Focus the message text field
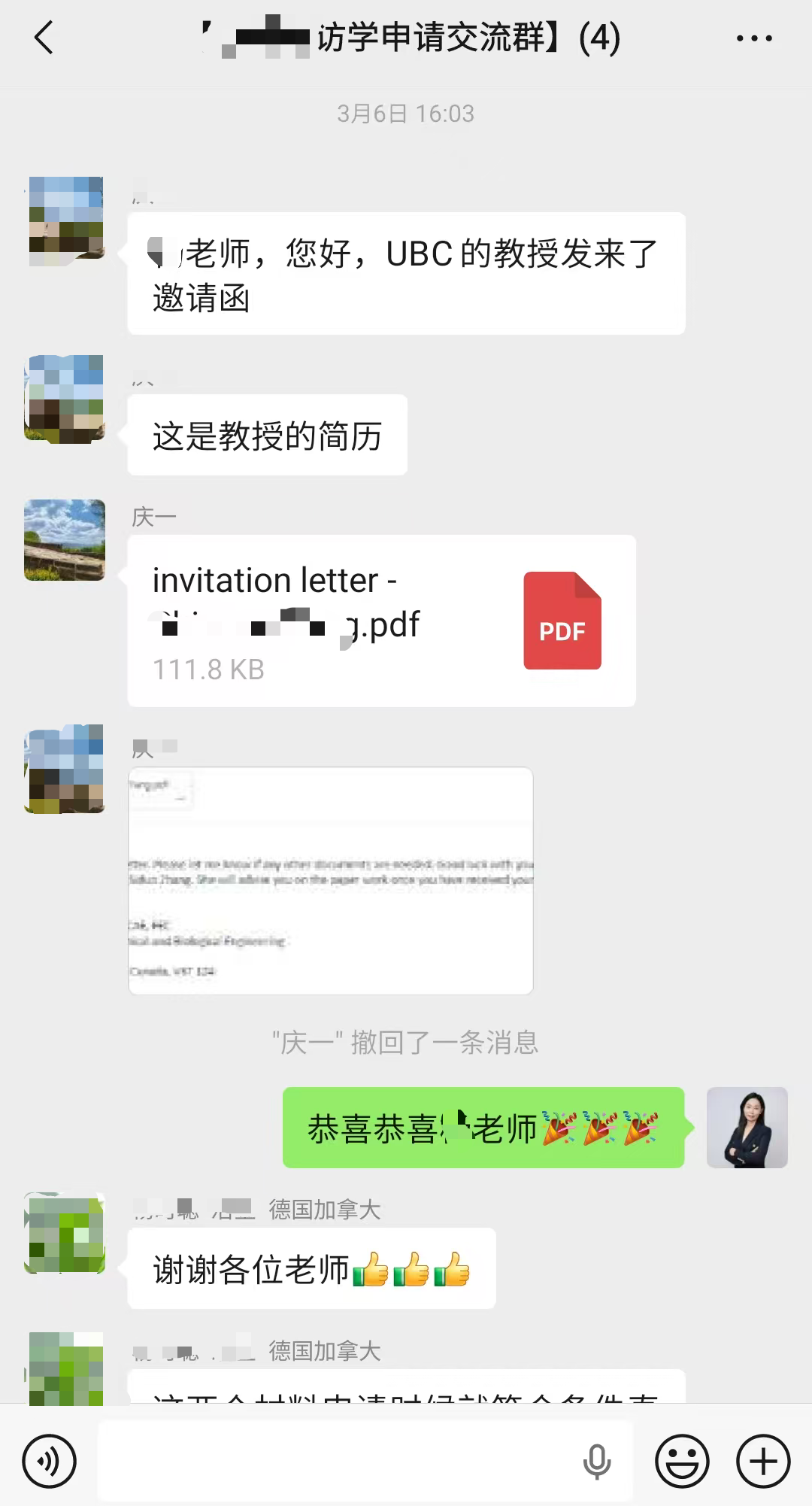 click(338, 1462)
